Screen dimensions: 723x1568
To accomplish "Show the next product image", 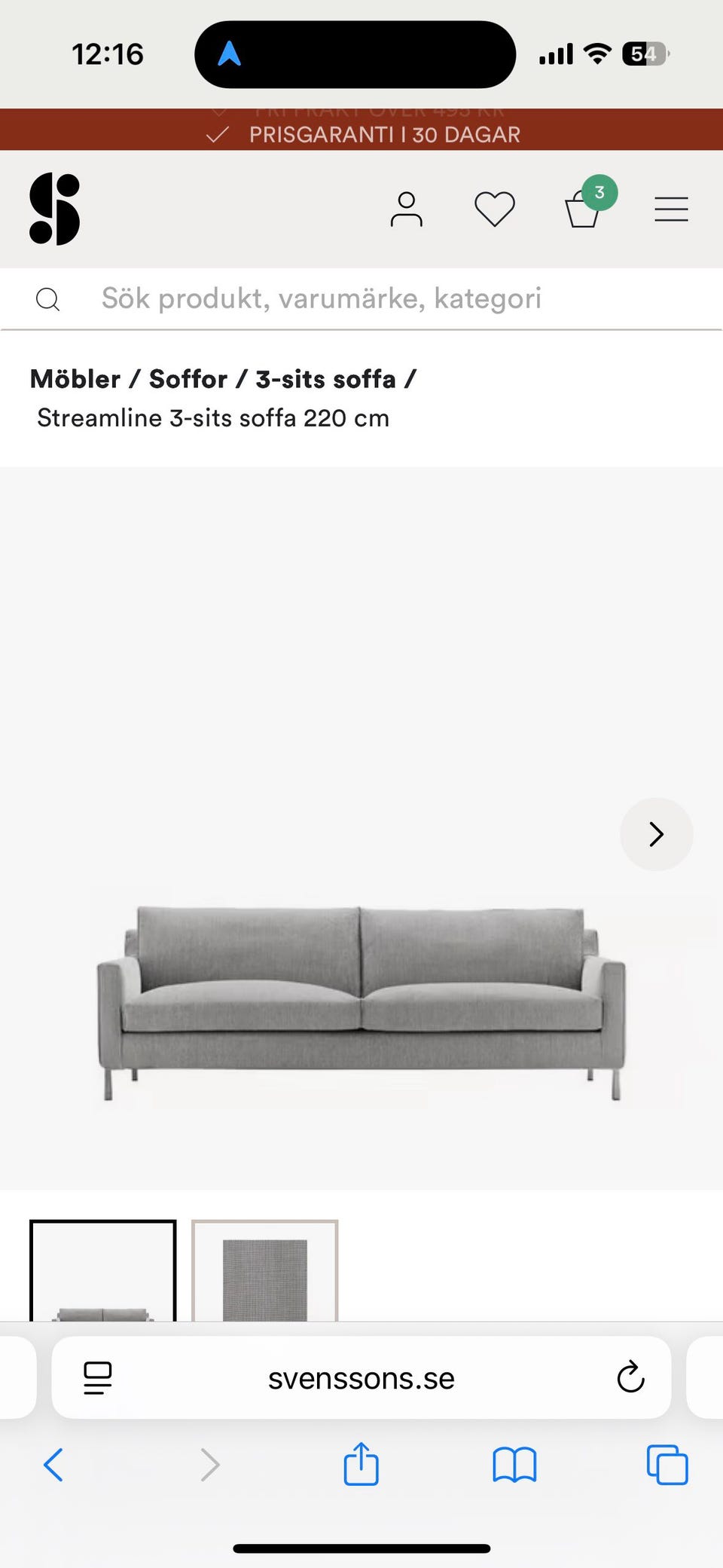I will click(656, 834).
